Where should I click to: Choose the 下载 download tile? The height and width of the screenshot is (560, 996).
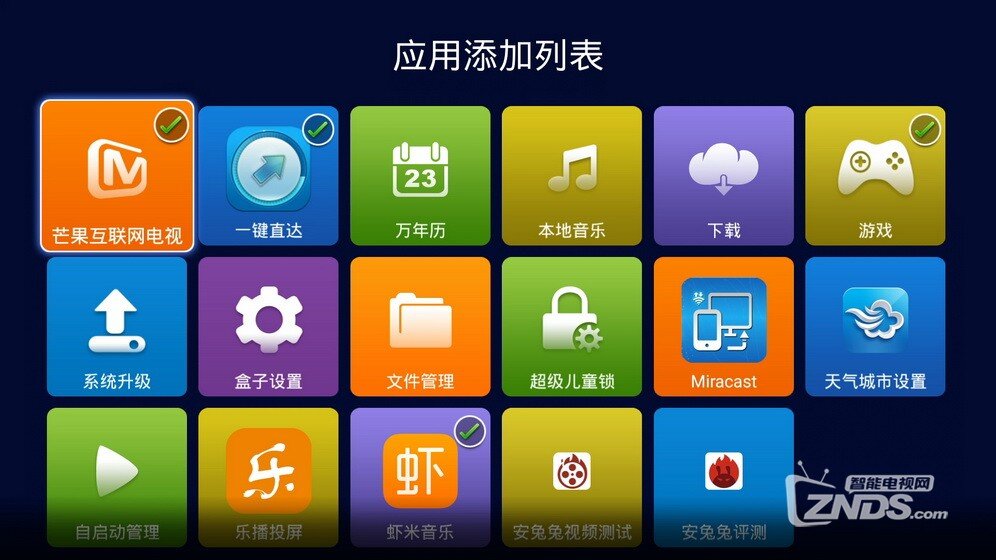pos(723,176)
